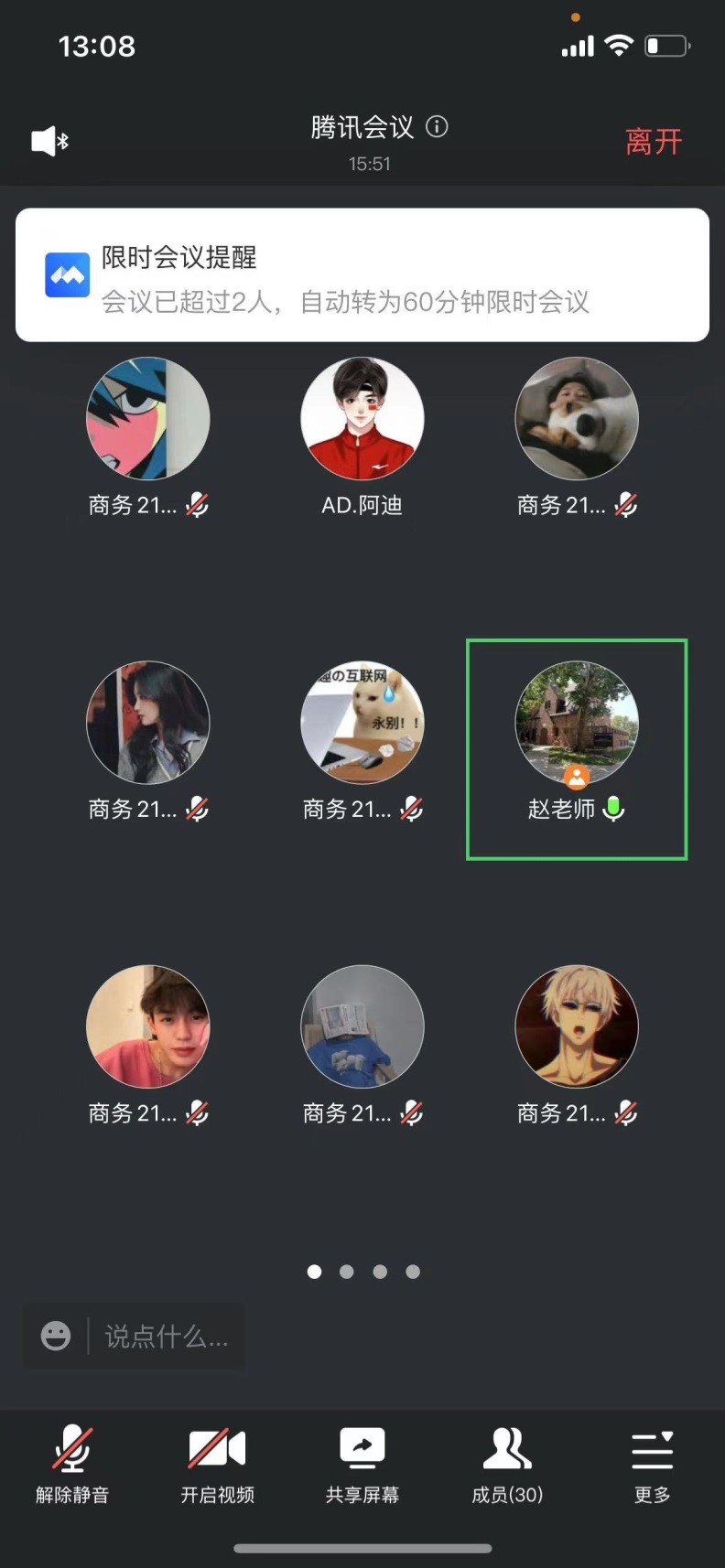725x1568 pixels.
Task: Tap 离开 to leave the meeting
Action: point(654,141)
